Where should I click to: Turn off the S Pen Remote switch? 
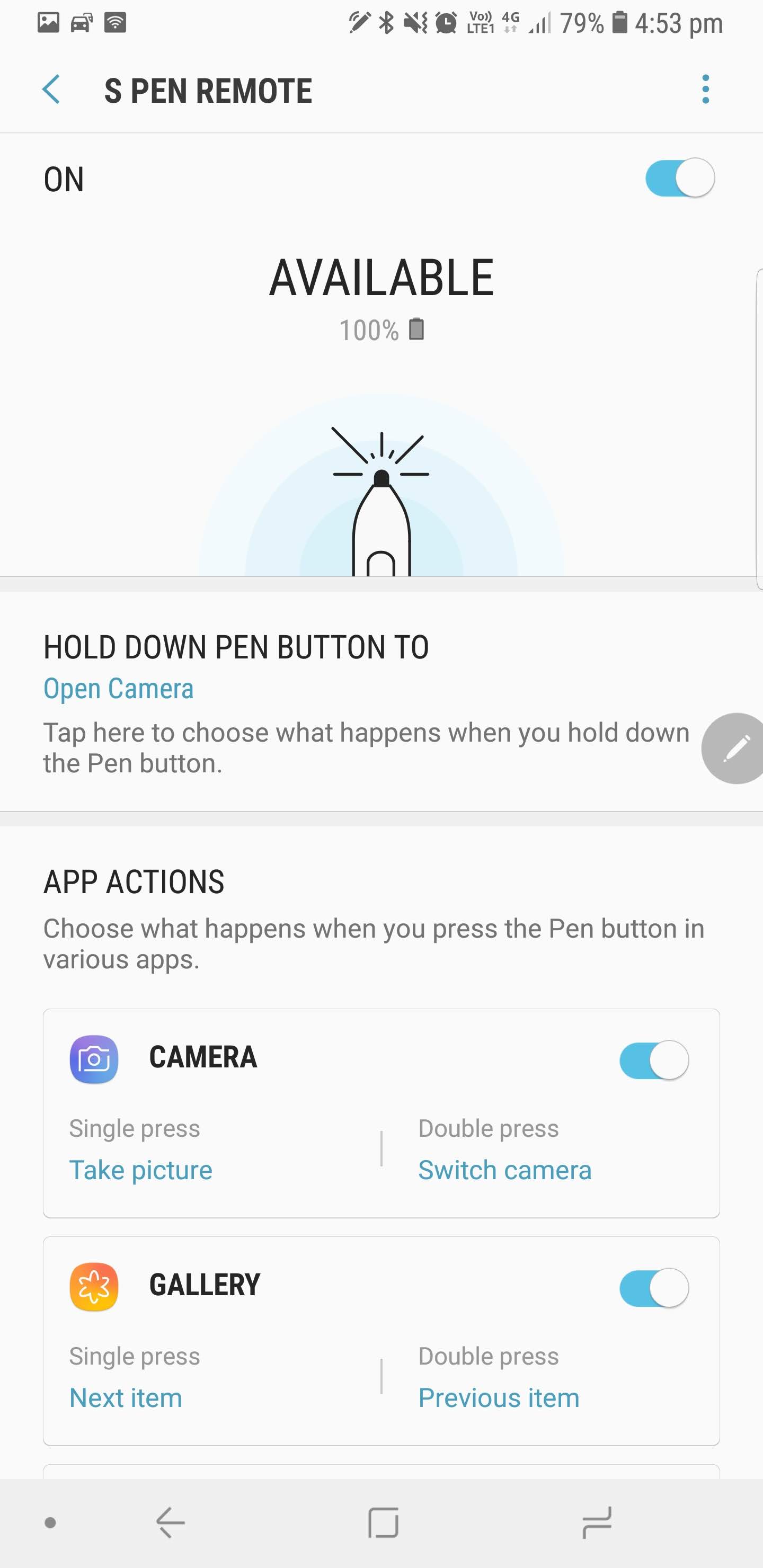680,178
